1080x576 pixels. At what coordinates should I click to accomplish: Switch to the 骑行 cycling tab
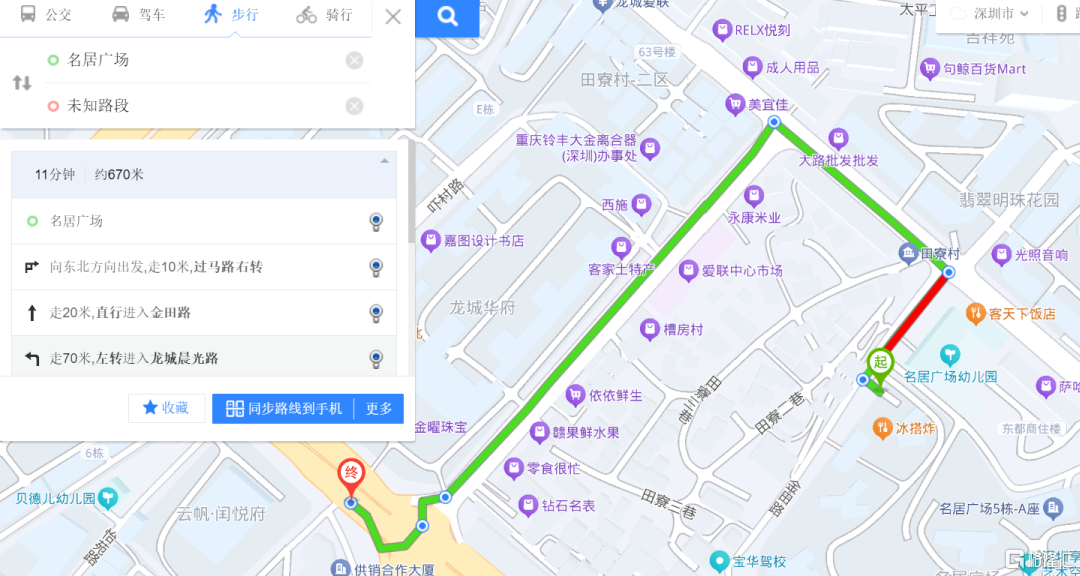324,15
